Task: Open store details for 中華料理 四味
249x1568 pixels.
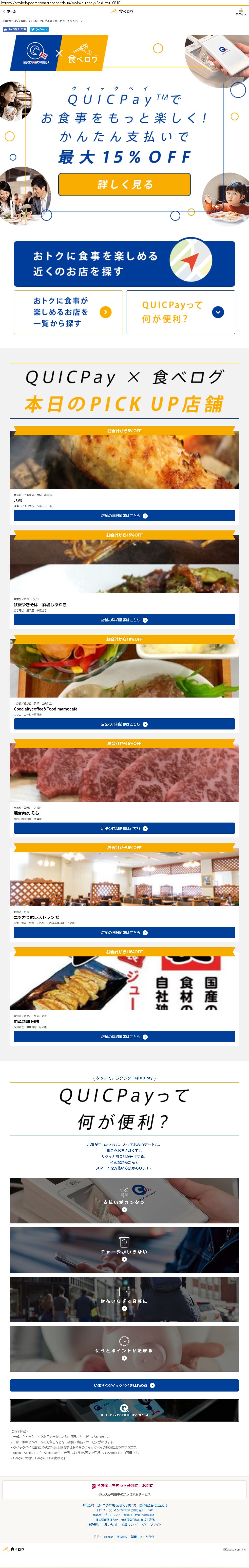Action: 124,1036
